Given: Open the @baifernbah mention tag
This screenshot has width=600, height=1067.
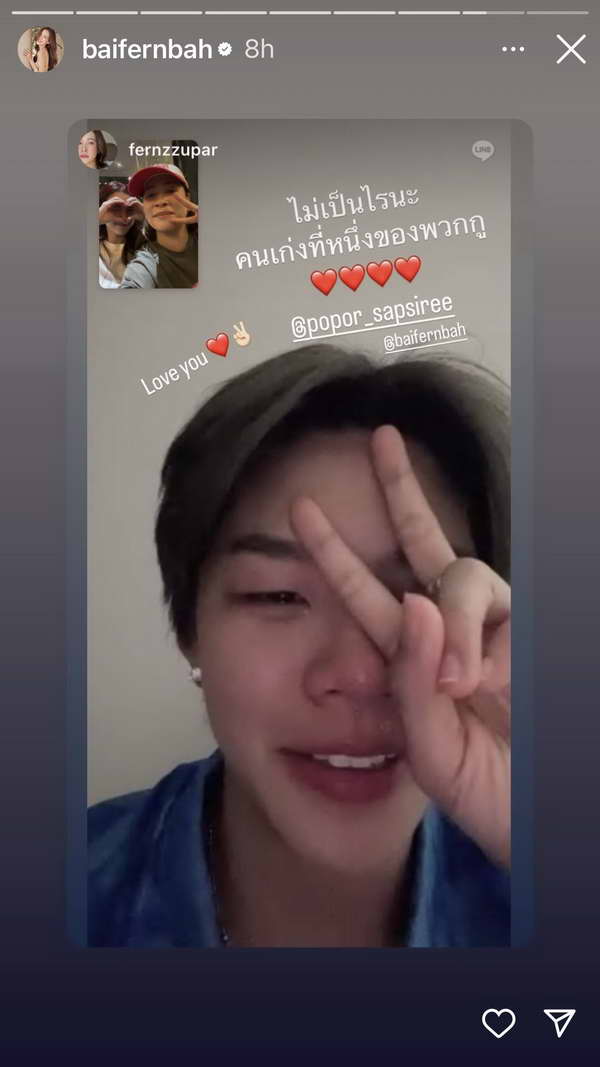Looking at the screenshot, I should pos(425,337).
